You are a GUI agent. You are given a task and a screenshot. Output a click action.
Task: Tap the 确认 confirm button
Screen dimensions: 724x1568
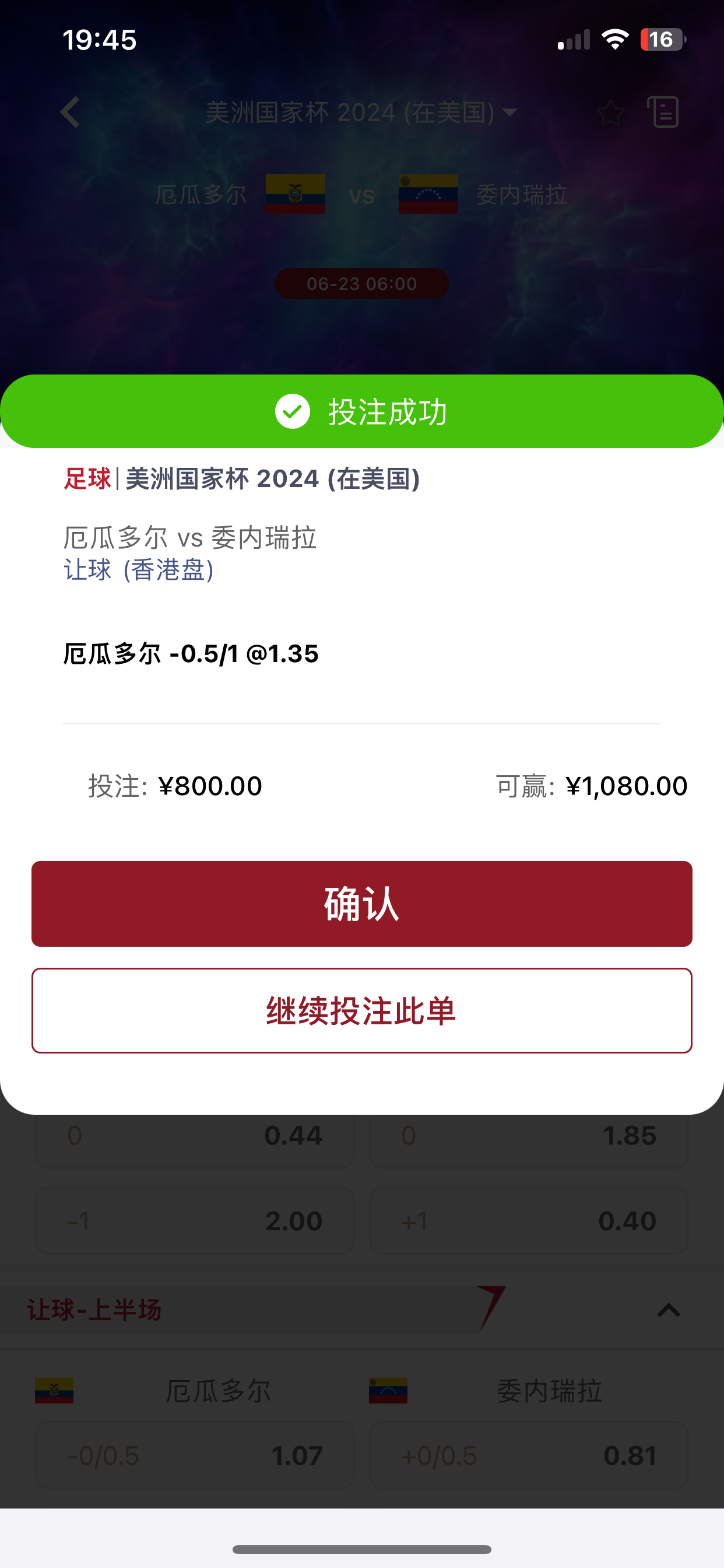[x=362, y=904]
